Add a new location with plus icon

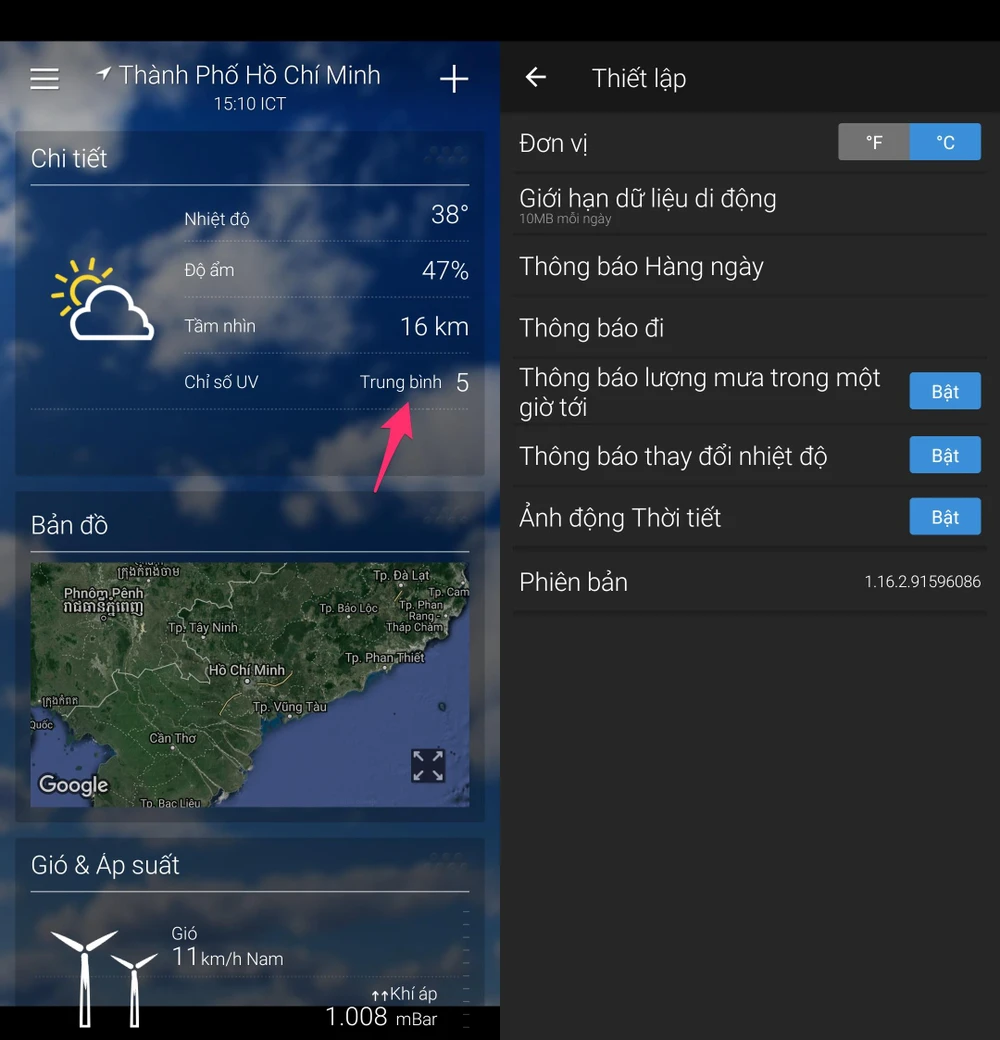454,79
